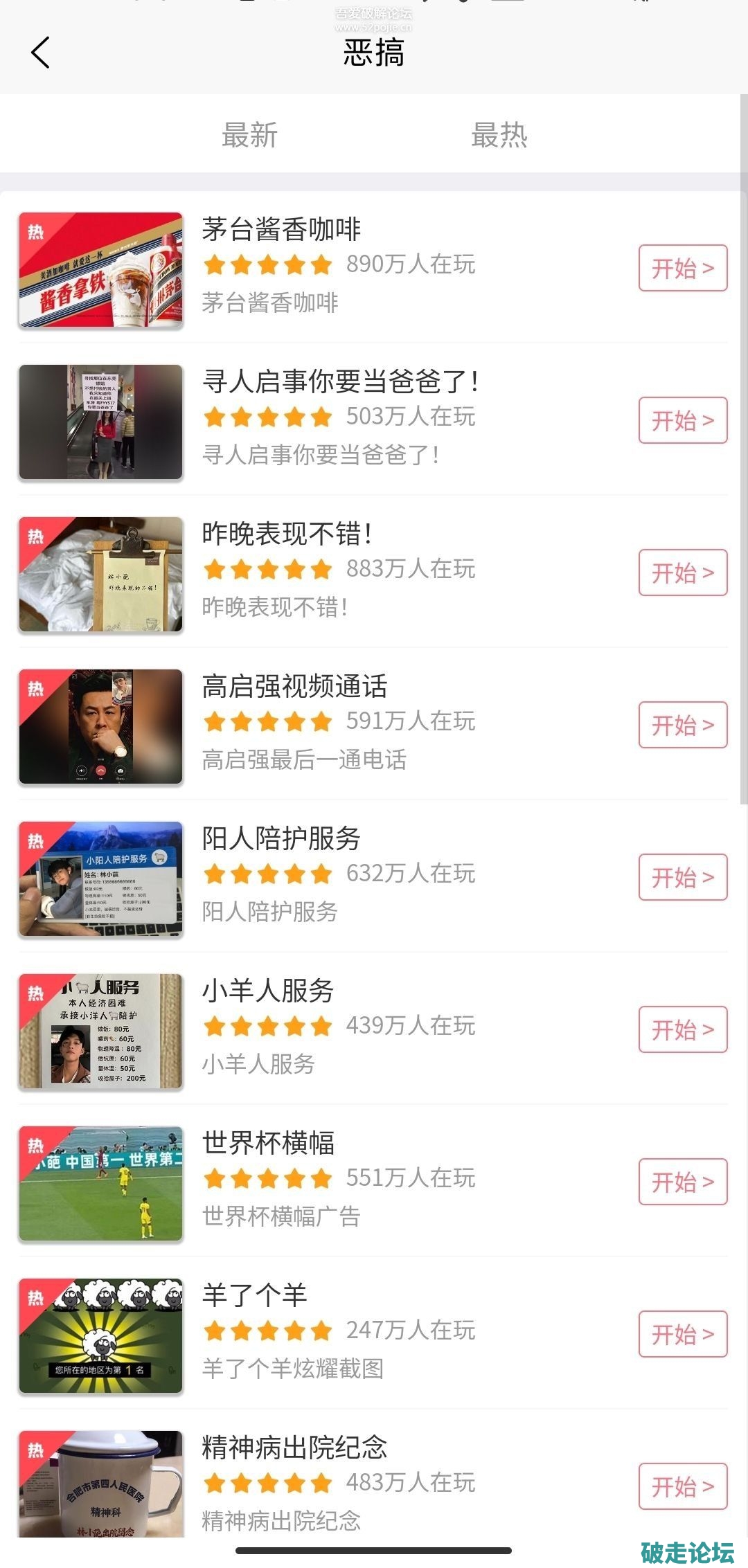Open the 高启强视频通话 preview picture

pos(101,726)
